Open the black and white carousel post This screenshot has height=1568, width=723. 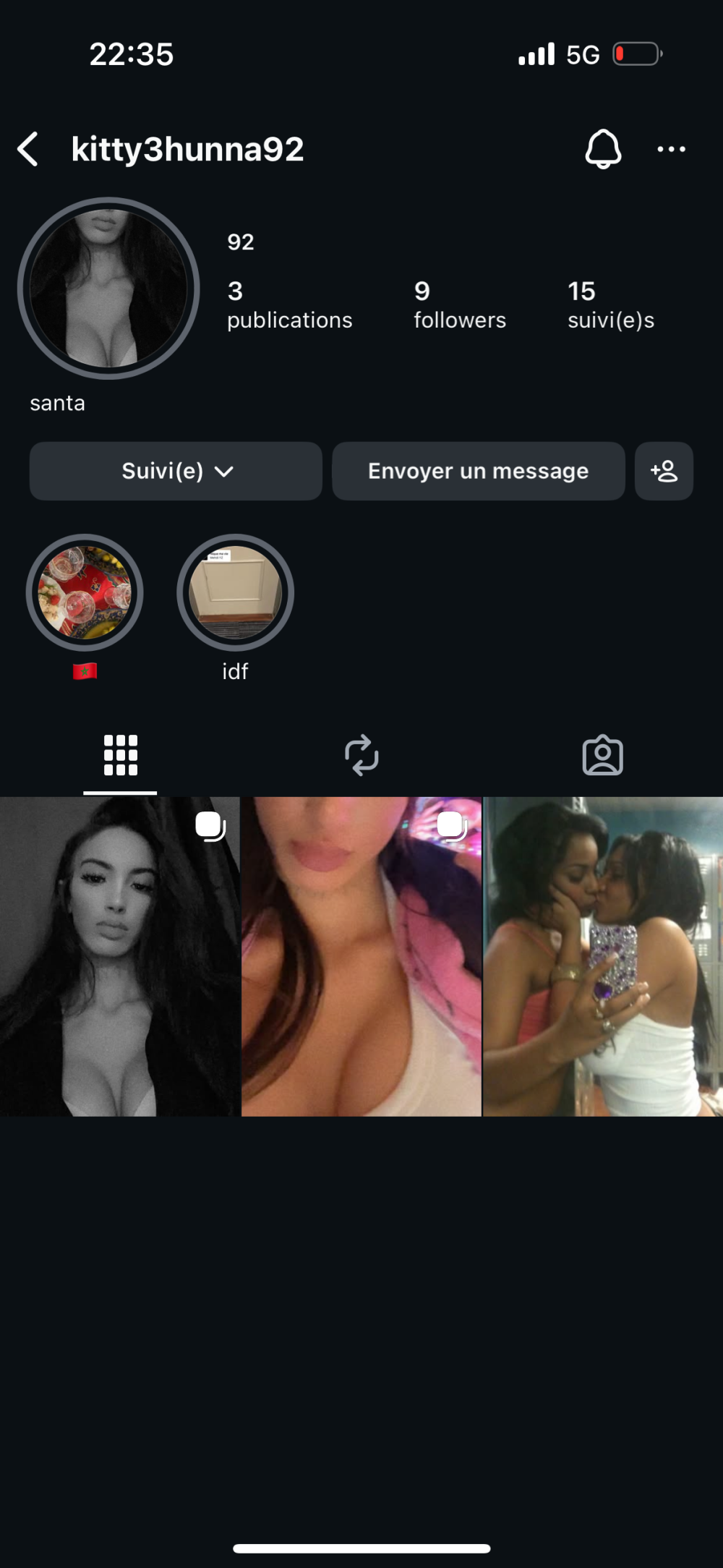(119, 956)
